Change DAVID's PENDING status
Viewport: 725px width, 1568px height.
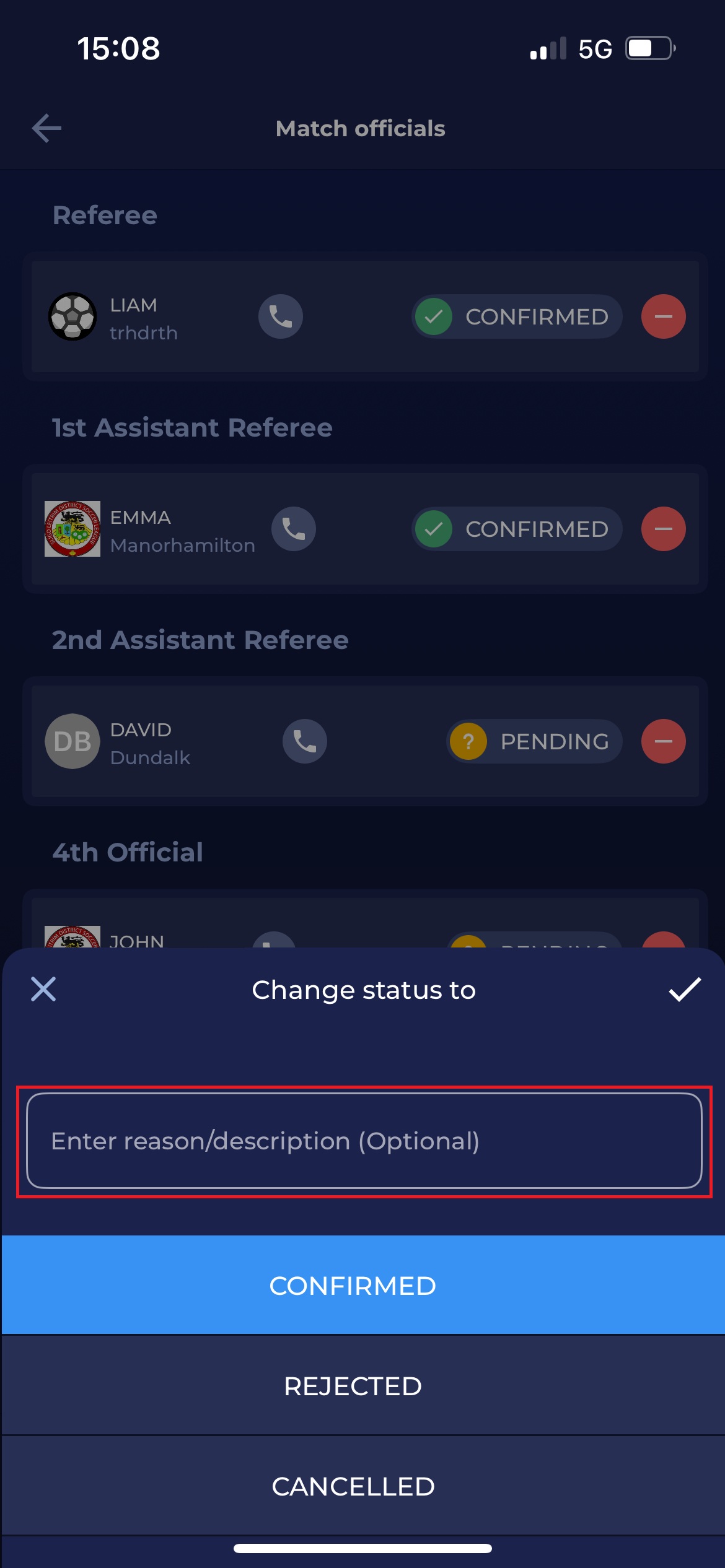[534, 741]
